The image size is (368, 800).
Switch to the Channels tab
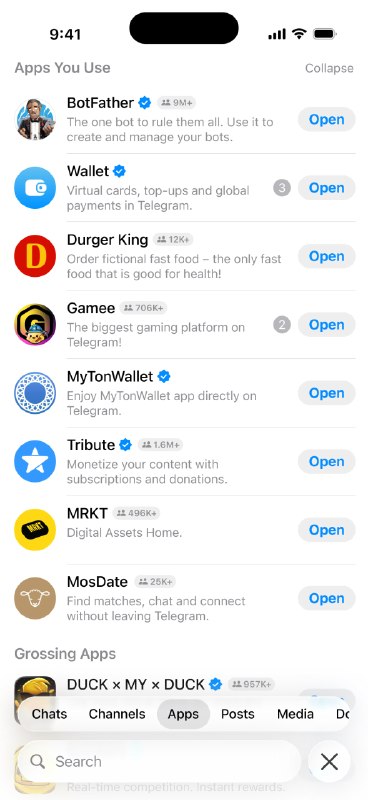[x=117, y=714]
